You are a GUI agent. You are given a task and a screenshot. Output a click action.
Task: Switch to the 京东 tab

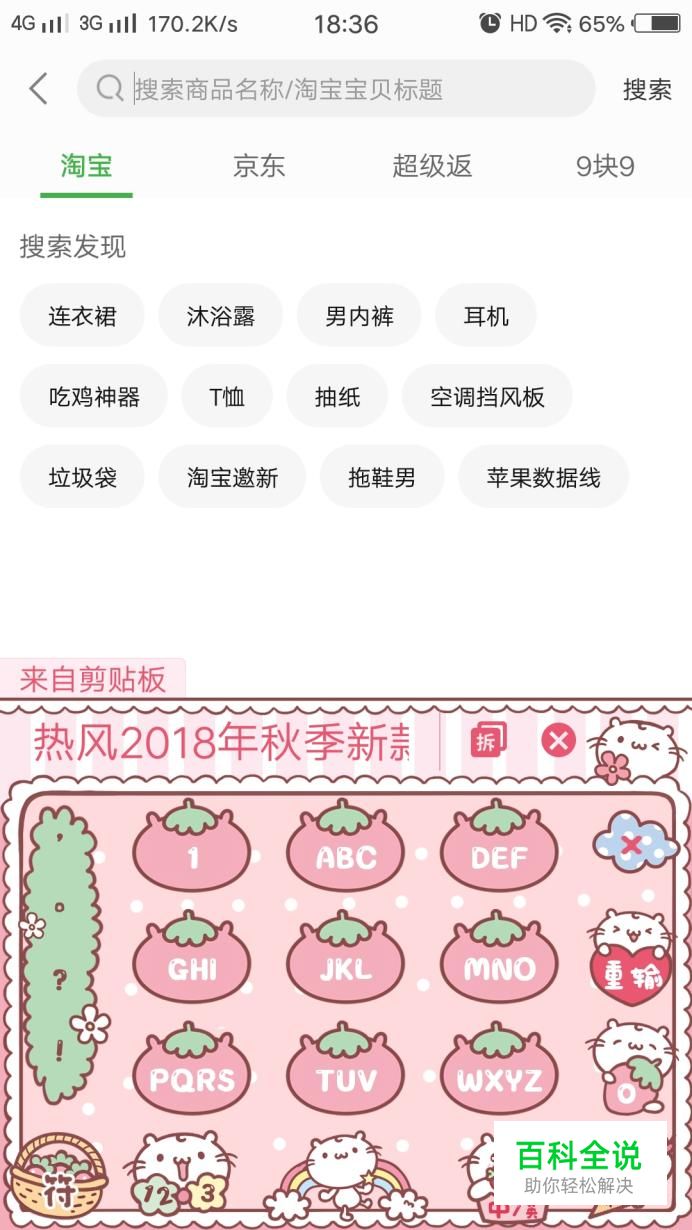click(259, 166)
